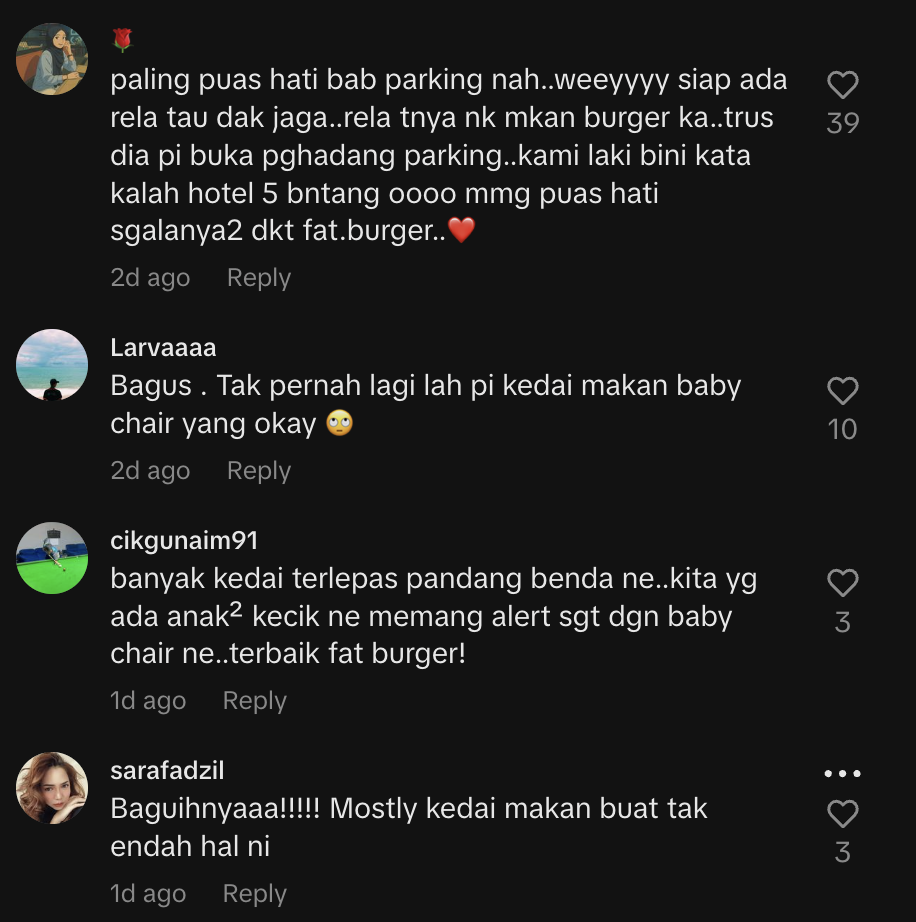Screen dimensions: 916x922
Task: Open the rose-named user's profile avatar
Action: 52,59
